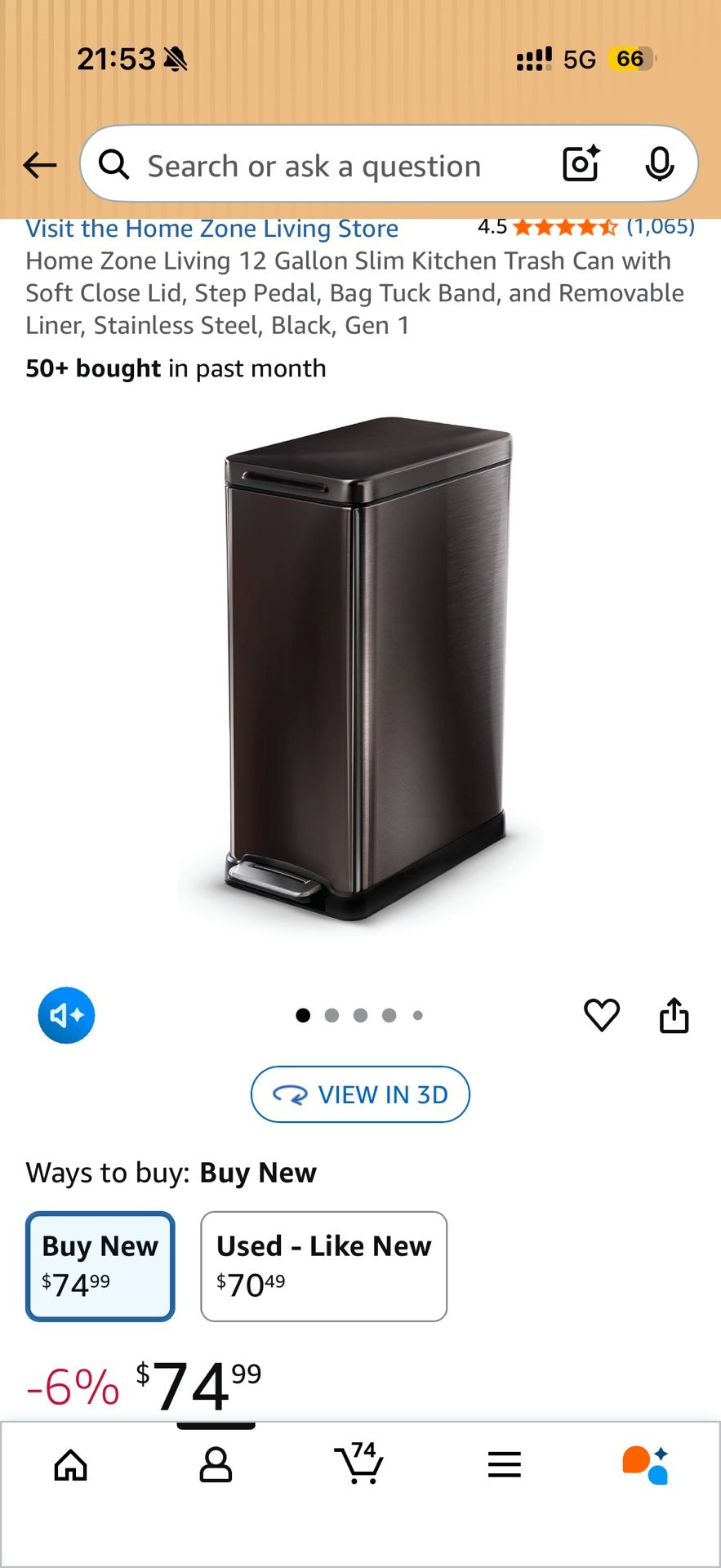
Task: Visit the Home Zone Living Store link
Action: [212, 229]
